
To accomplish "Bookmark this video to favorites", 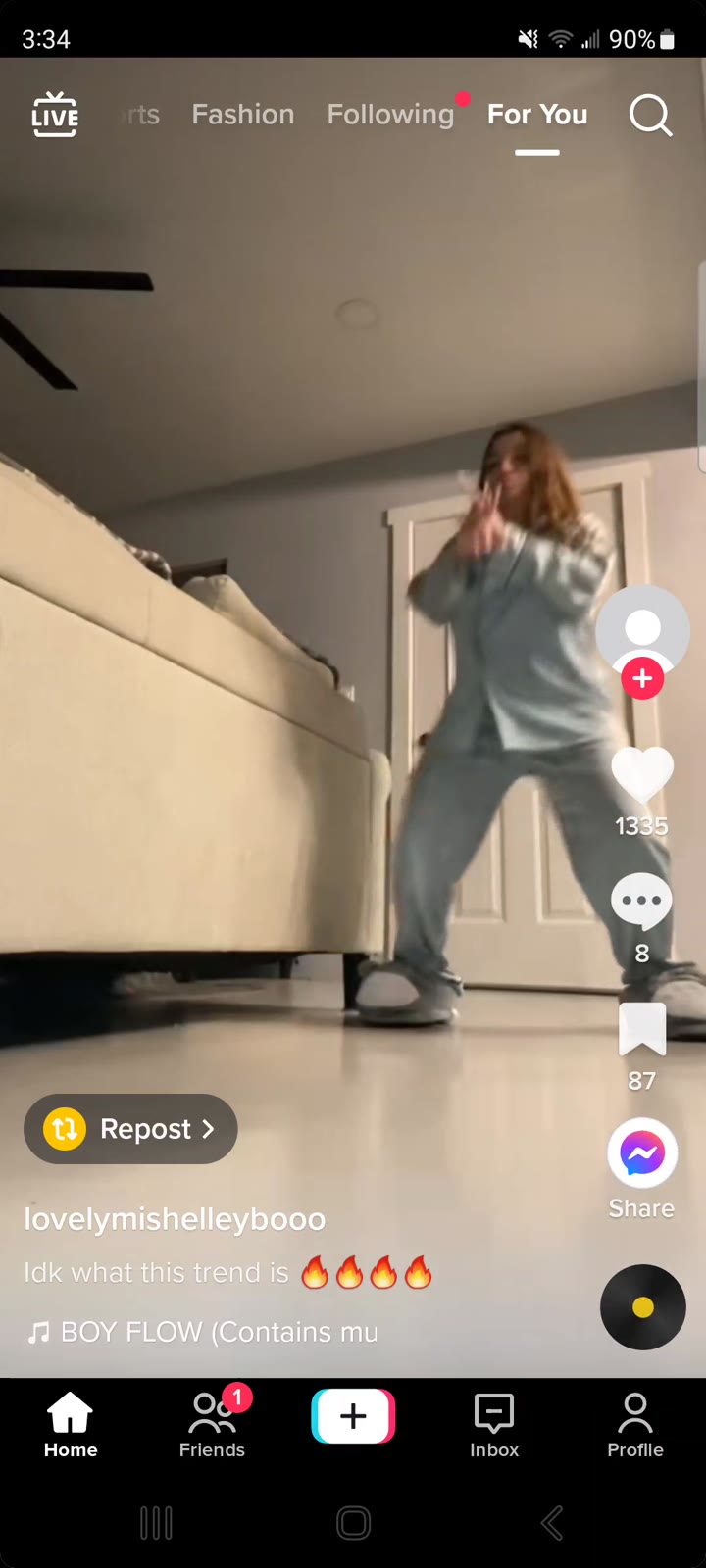I will 642,1031.
